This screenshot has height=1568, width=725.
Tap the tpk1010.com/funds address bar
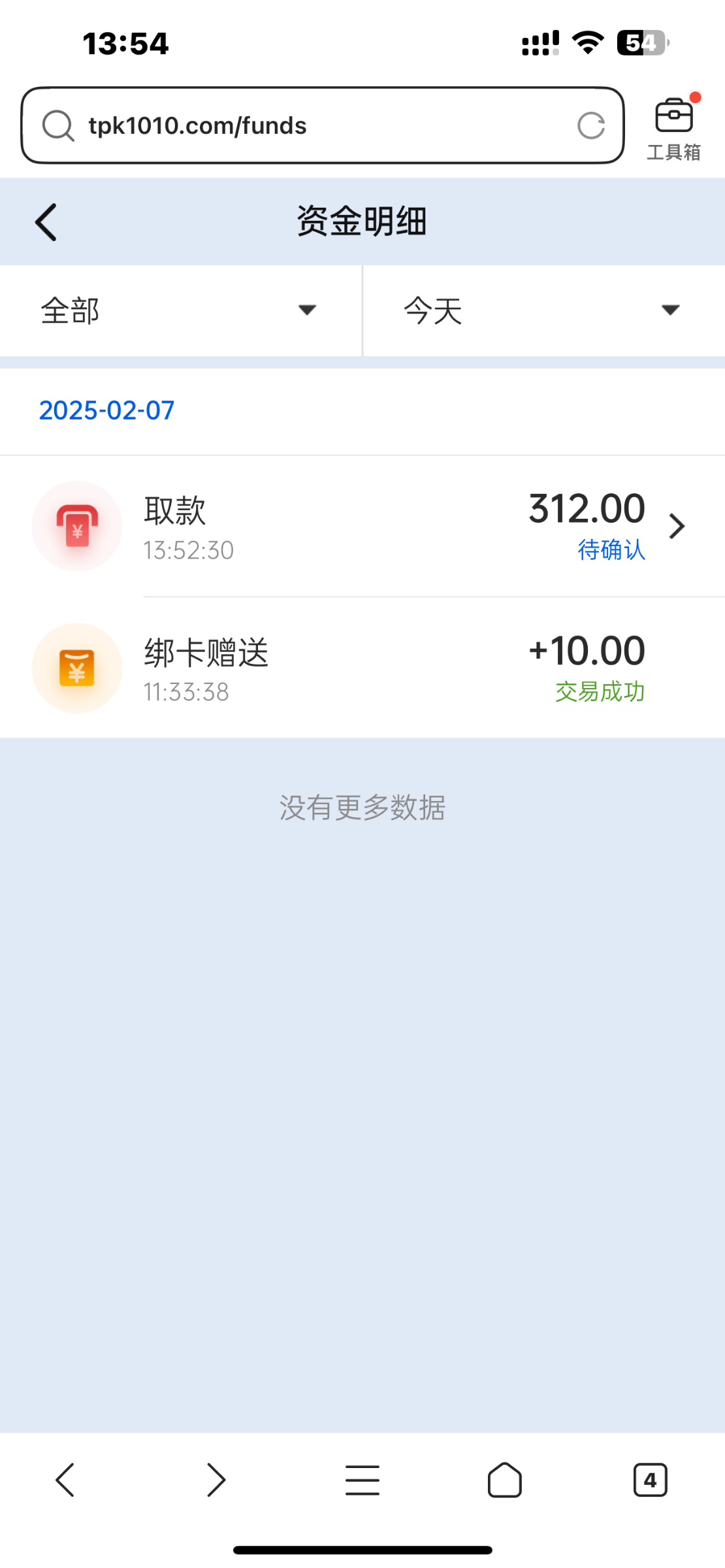click(x=323, y=125)
